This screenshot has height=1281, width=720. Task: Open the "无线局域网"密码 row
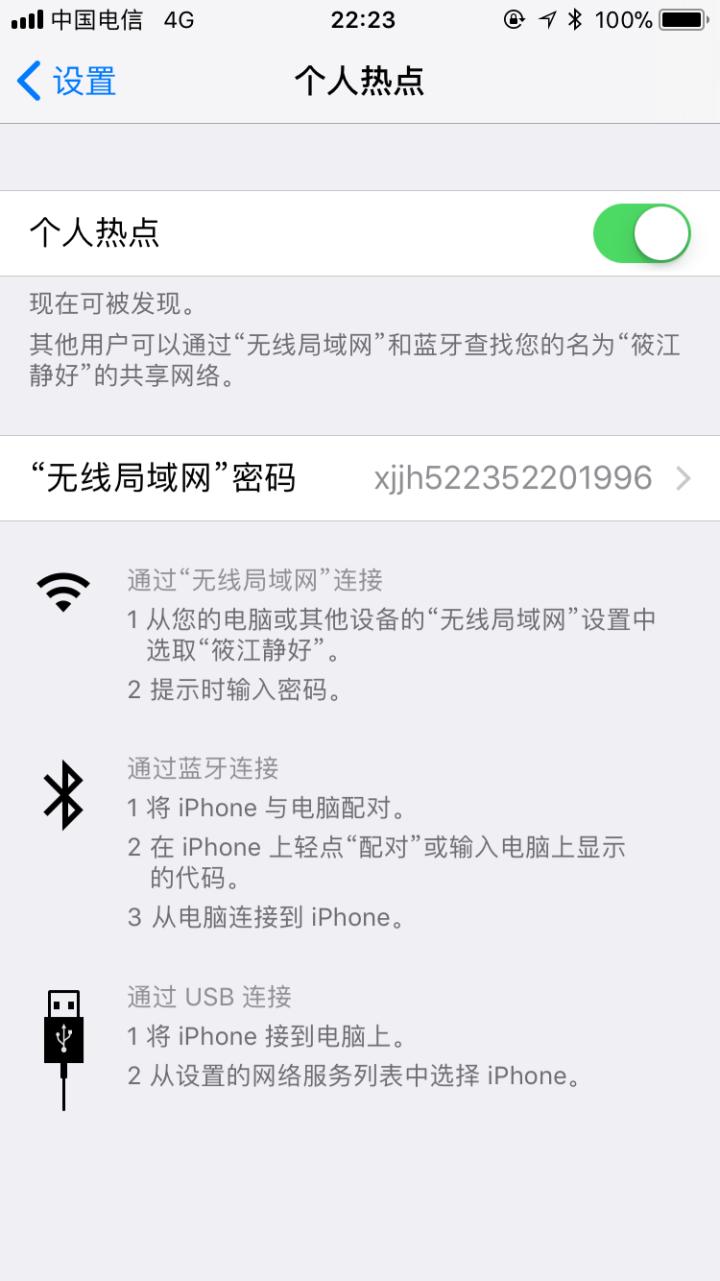(360, 478)
